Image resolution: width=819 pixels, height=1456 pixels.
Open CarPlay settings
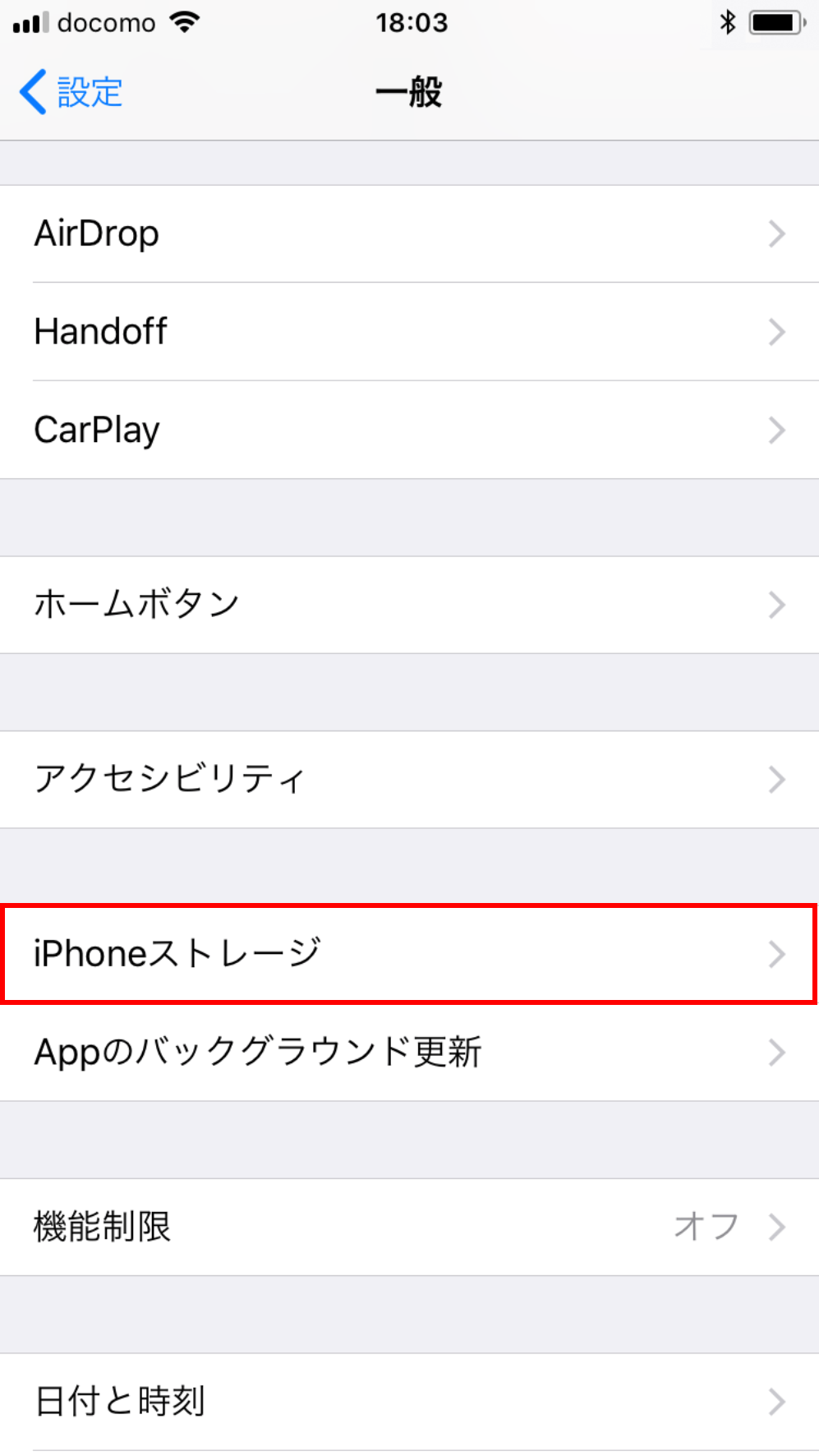coord(409,430)
